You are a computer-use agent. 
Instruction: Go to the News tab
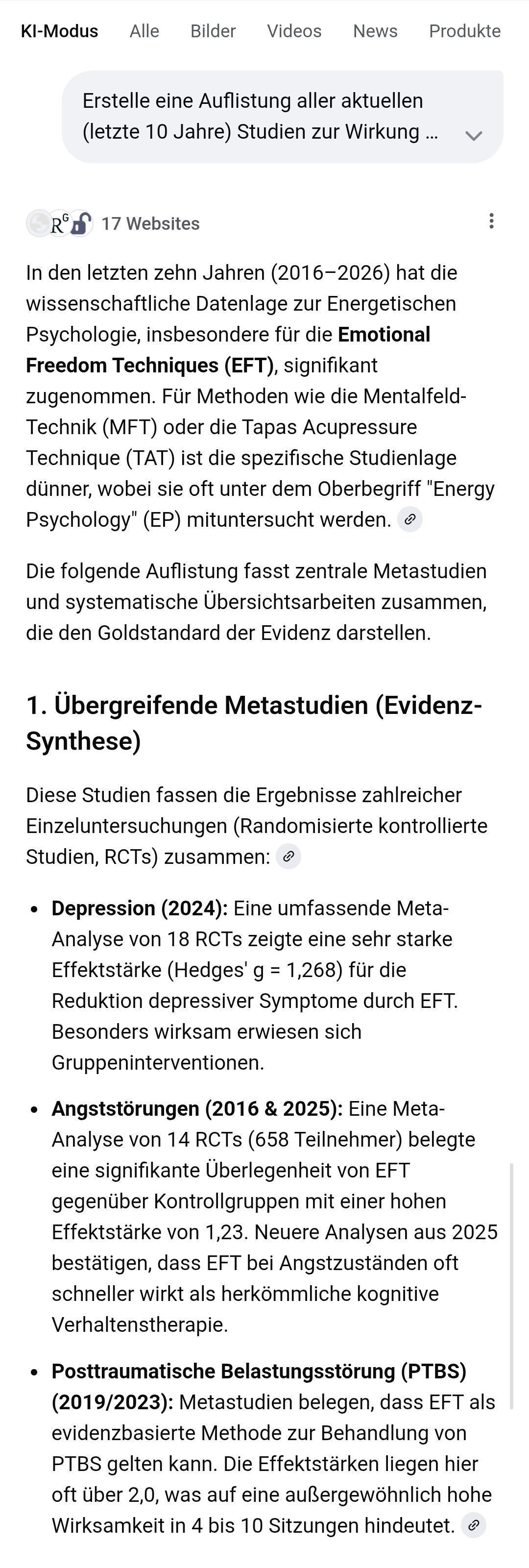[x=375, y=31]
